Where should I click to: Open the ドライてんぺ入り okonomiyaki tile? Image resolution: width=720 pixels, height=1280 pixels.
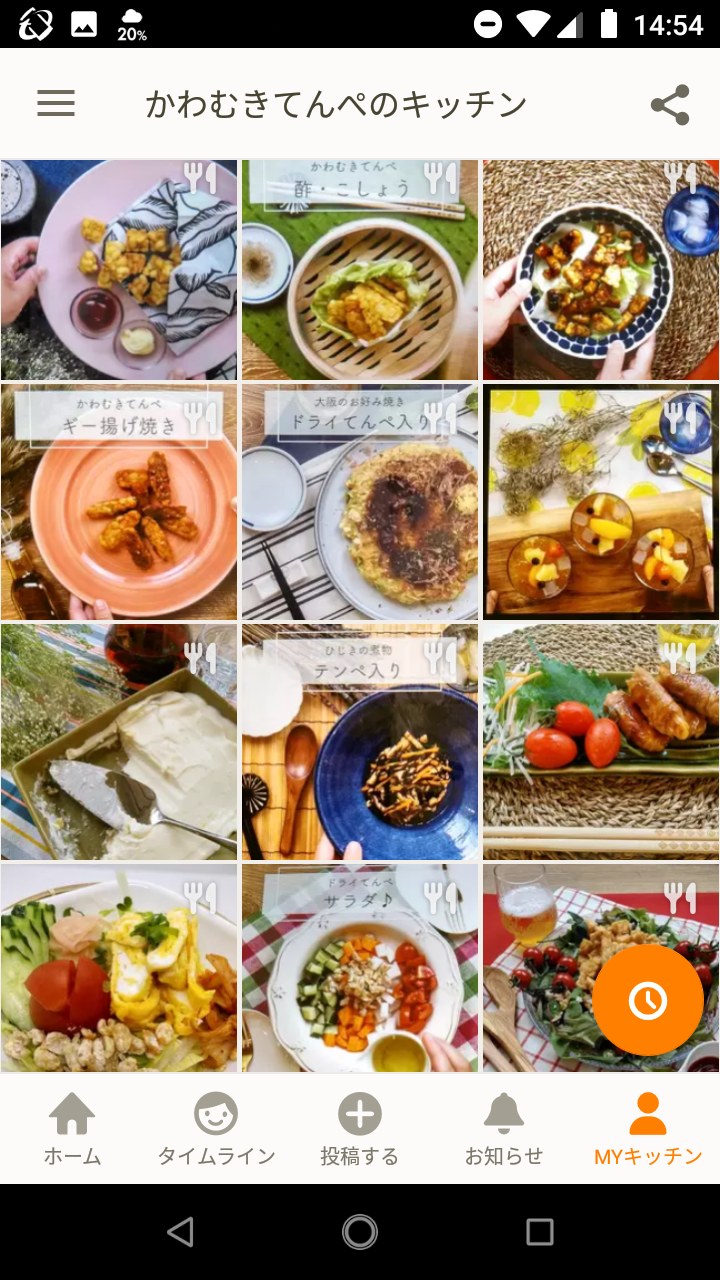pyautogui.click(x=360, y=502)
